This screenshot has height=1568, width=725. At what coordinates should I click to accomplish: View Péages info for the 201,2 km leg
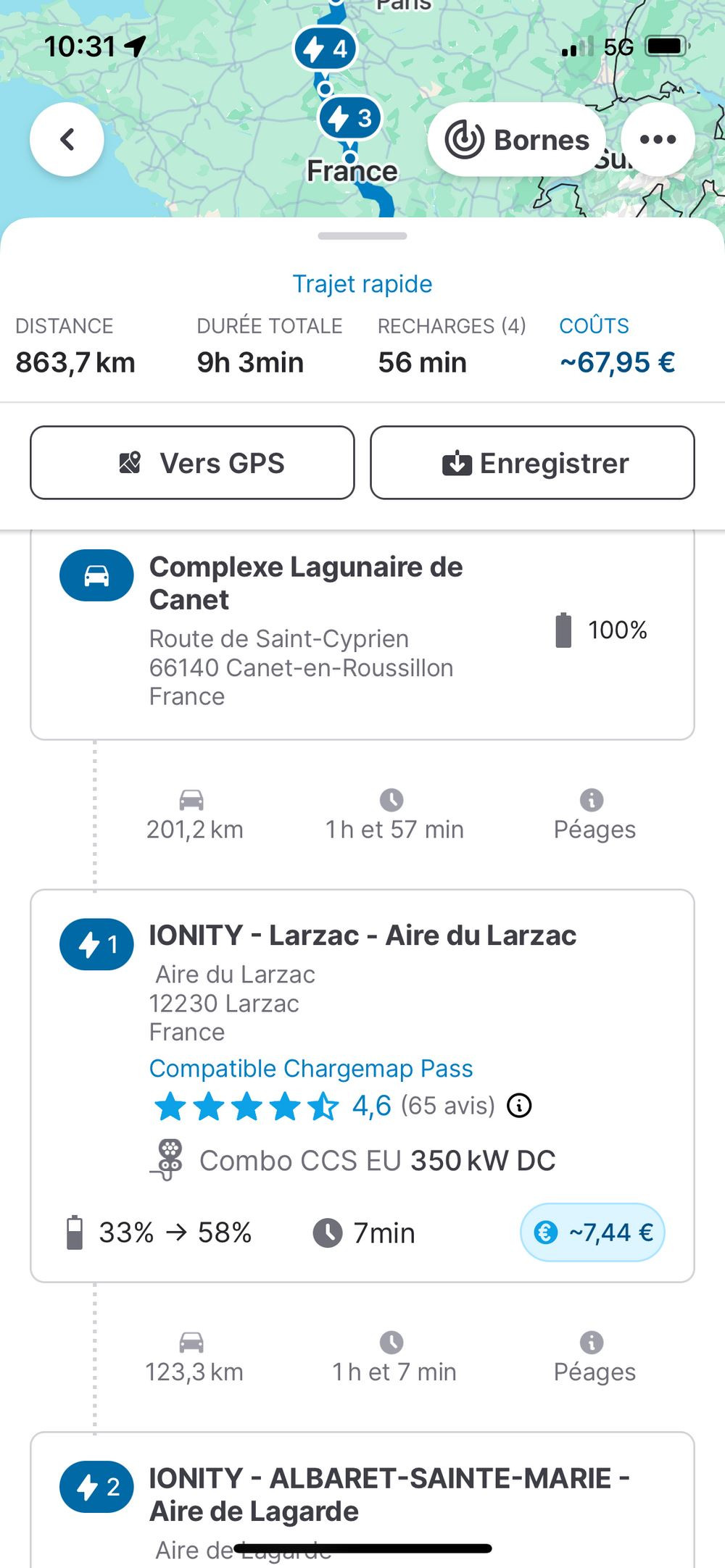593,814
